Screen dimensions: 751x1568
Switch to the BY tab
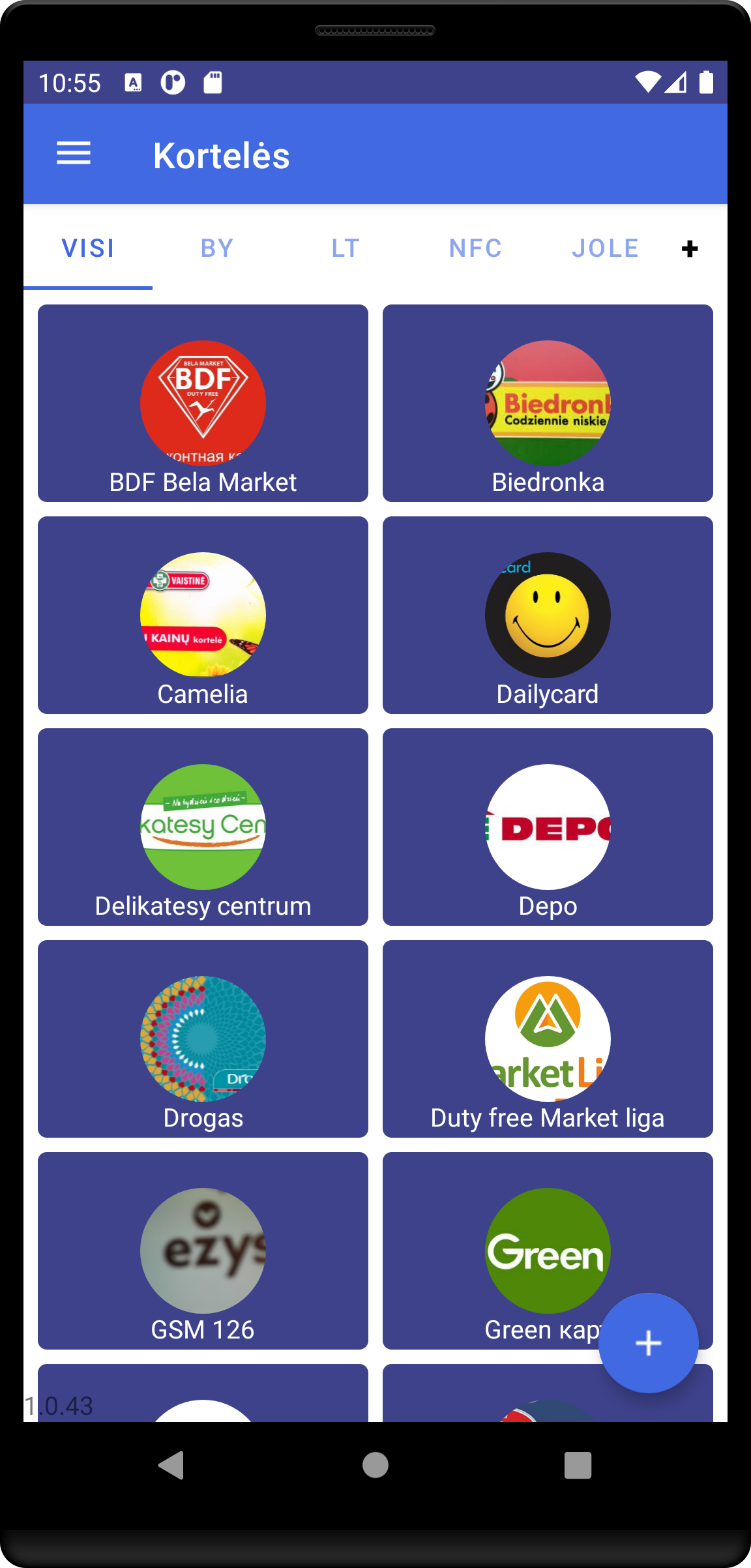[217, 248]
